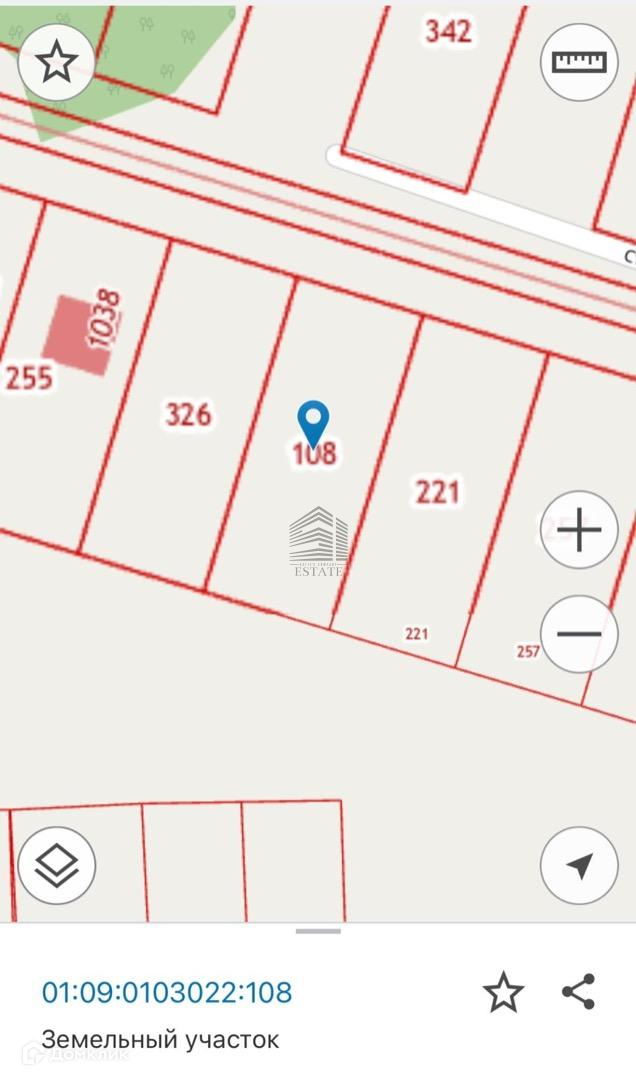Add parcel 01:09:0103022:108 to favorites
The image size is (636, 1080).
tap(503, 992)
